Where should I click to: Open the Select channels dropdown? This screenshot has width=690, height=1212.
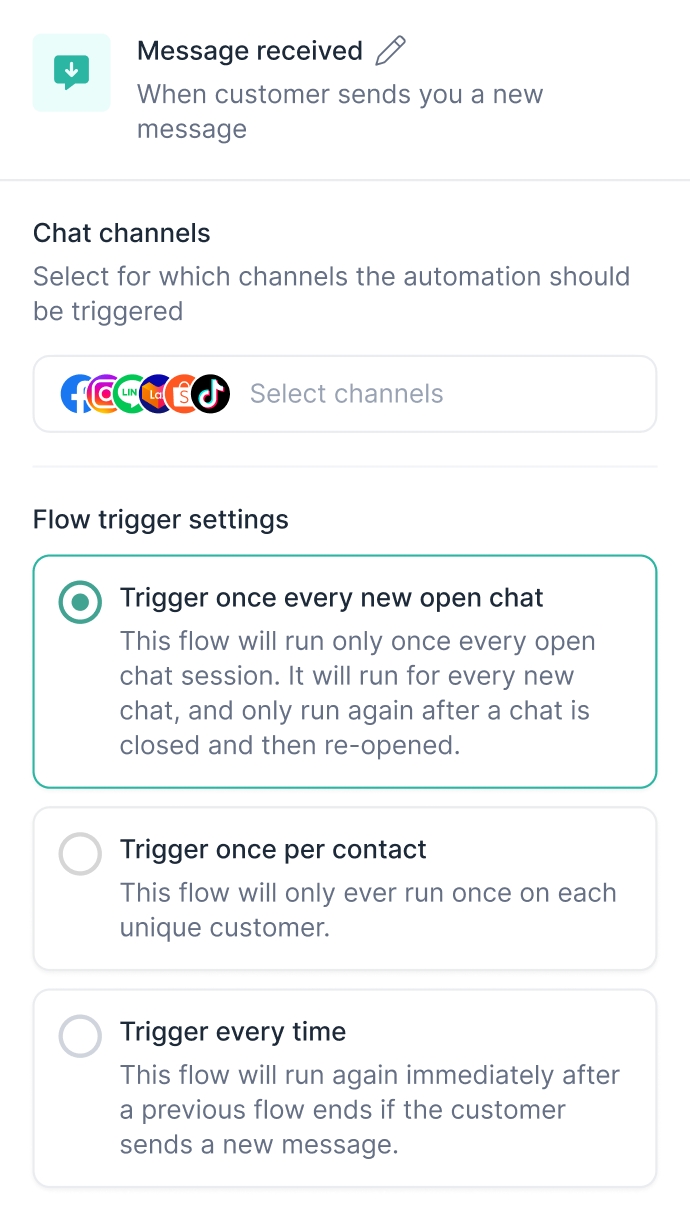[x=345, y=394]
